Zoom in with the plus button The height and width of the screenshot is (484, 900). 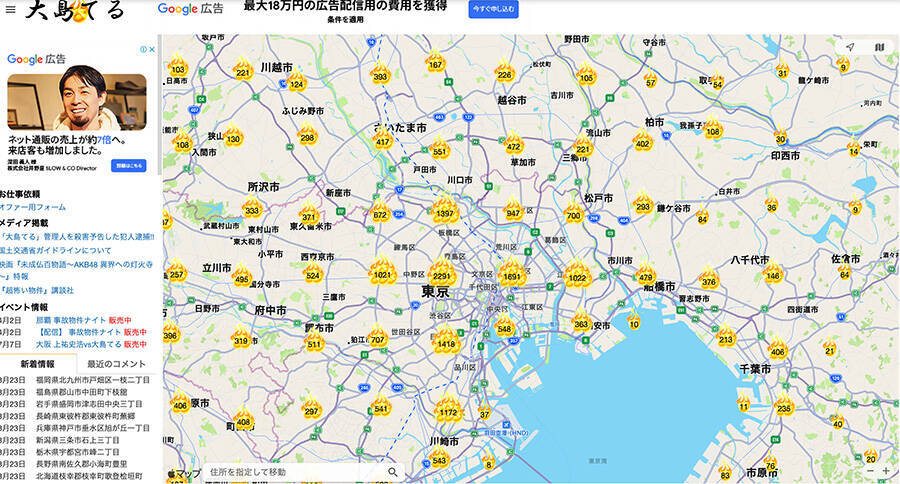pos(885,470)
